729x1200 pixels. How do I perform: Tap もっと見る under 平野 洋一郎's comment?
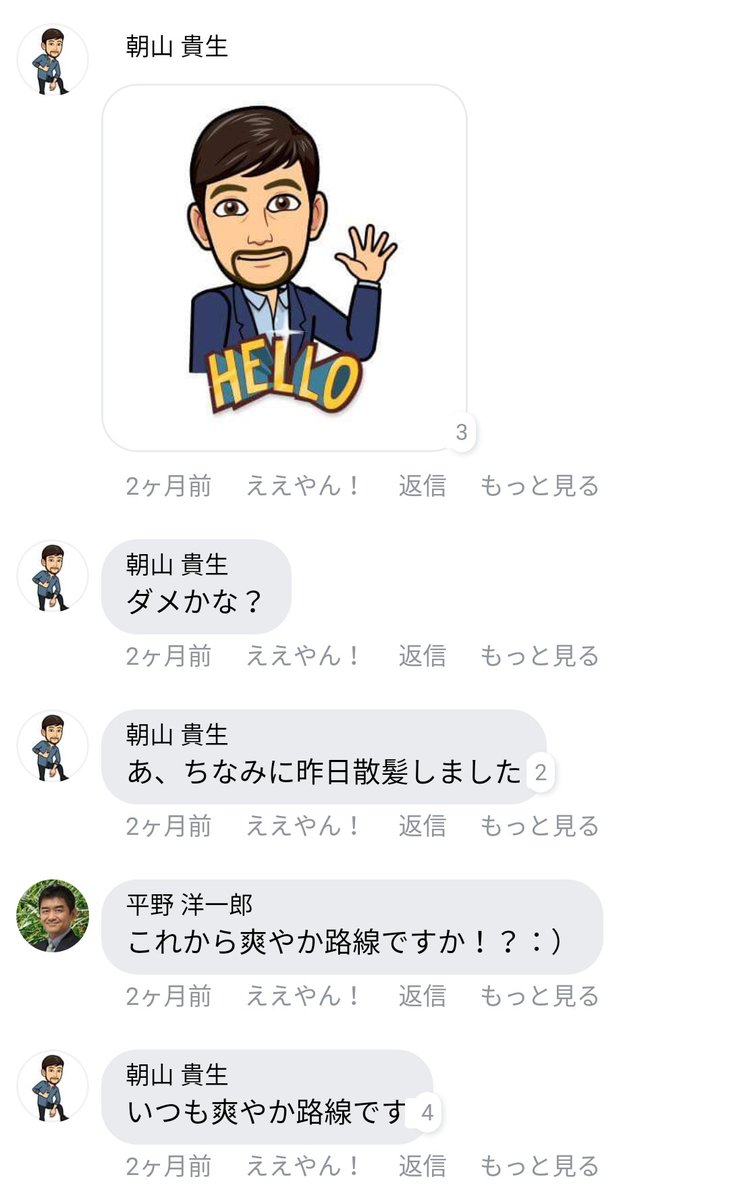coord(539,997)
